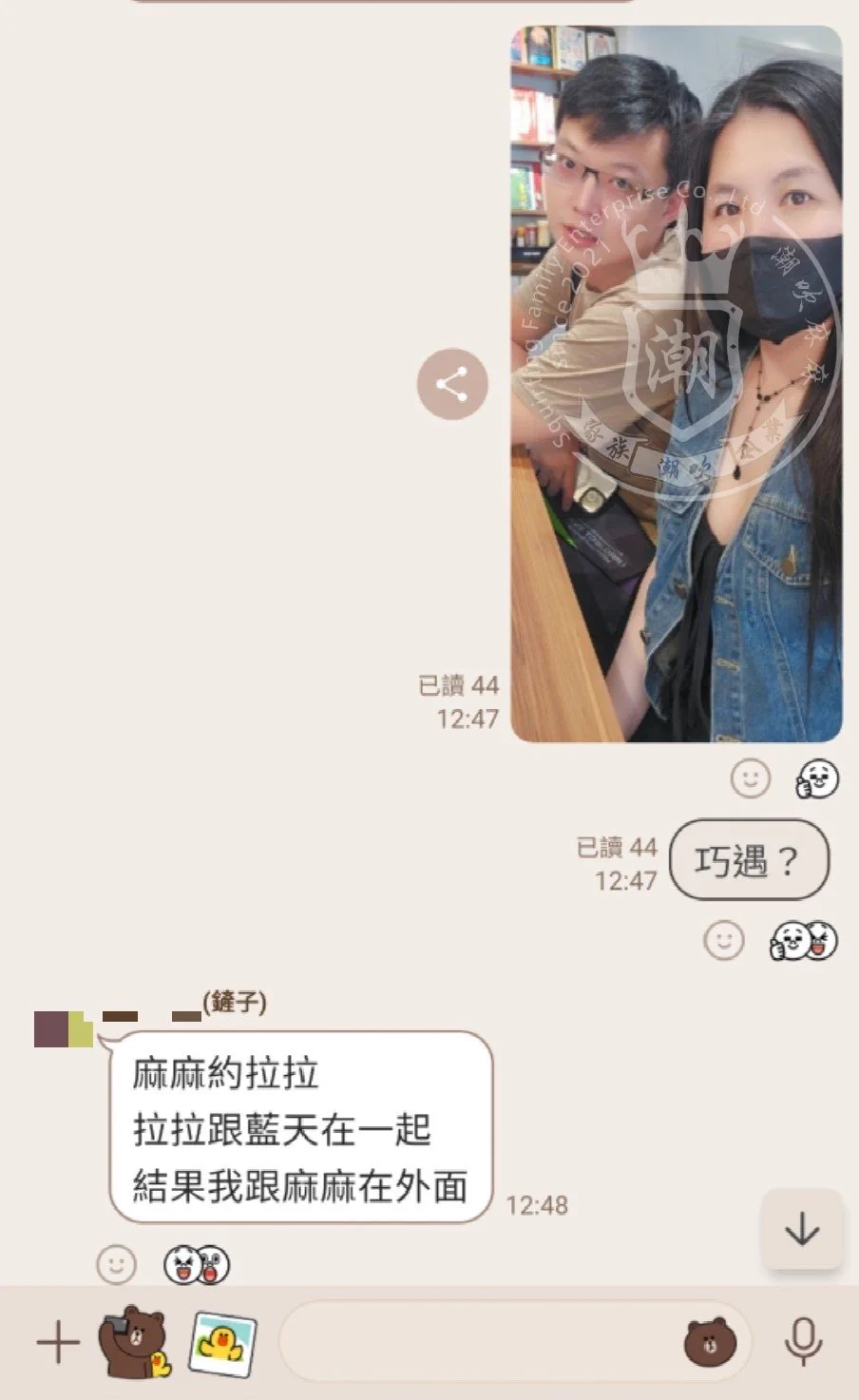View reactions on the photo message

817,778
